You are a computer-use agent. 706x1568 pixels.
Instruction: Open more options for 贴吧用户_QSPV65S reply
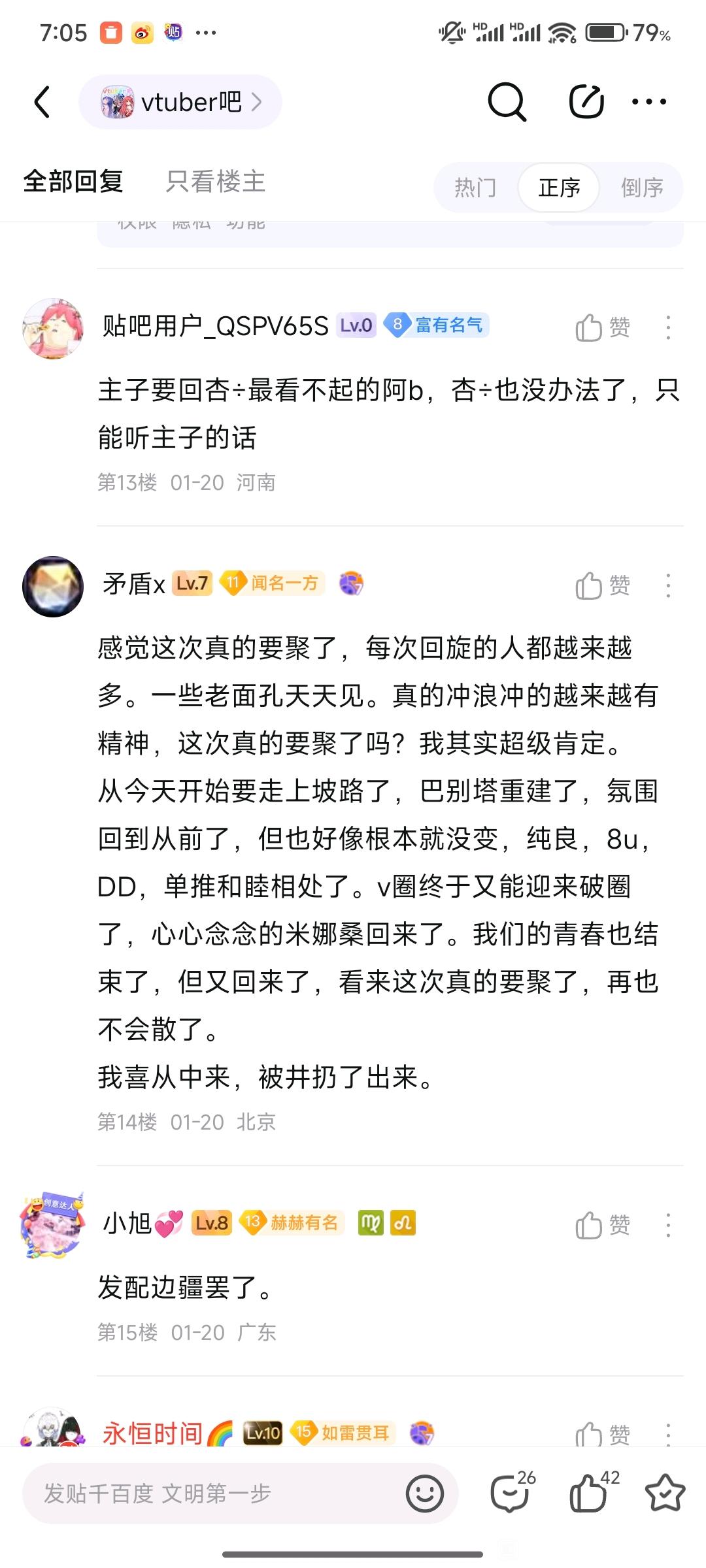(668, 327)
